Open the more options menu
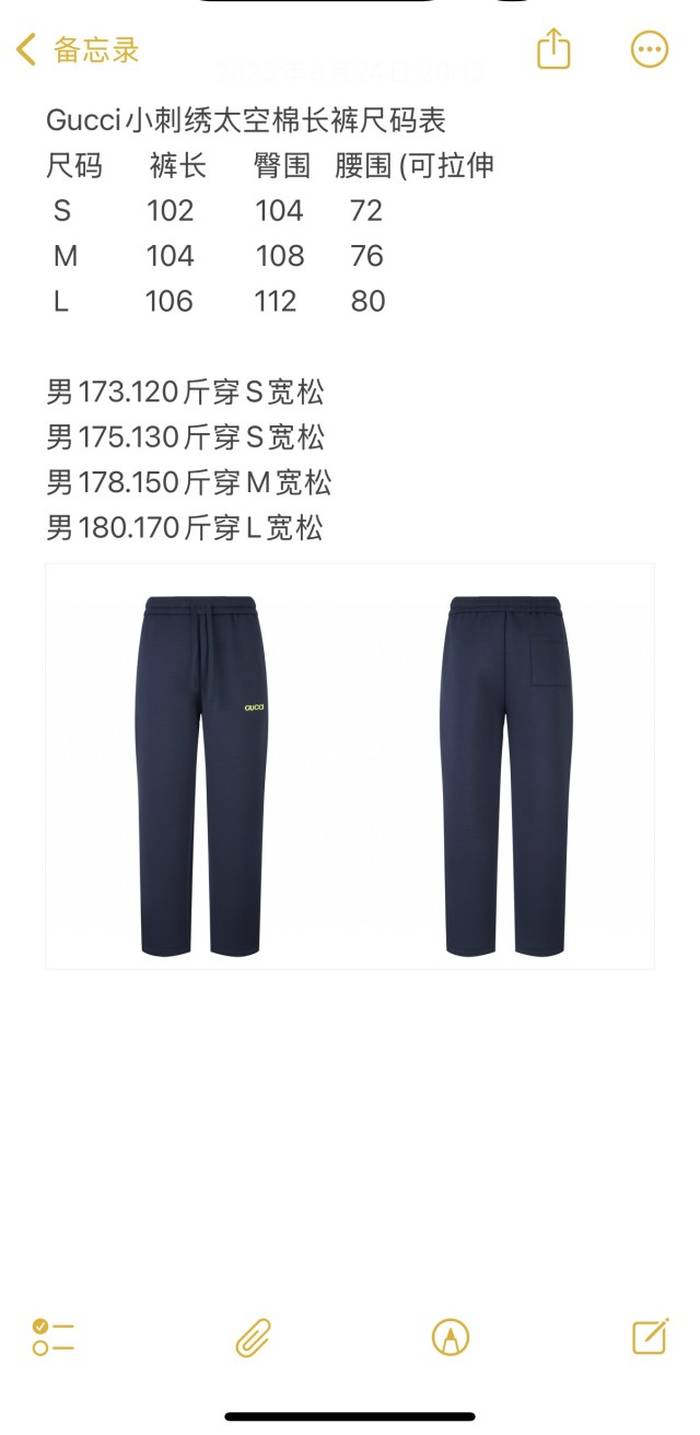Viewport: 700px width, 1435px height. point(649,49)
